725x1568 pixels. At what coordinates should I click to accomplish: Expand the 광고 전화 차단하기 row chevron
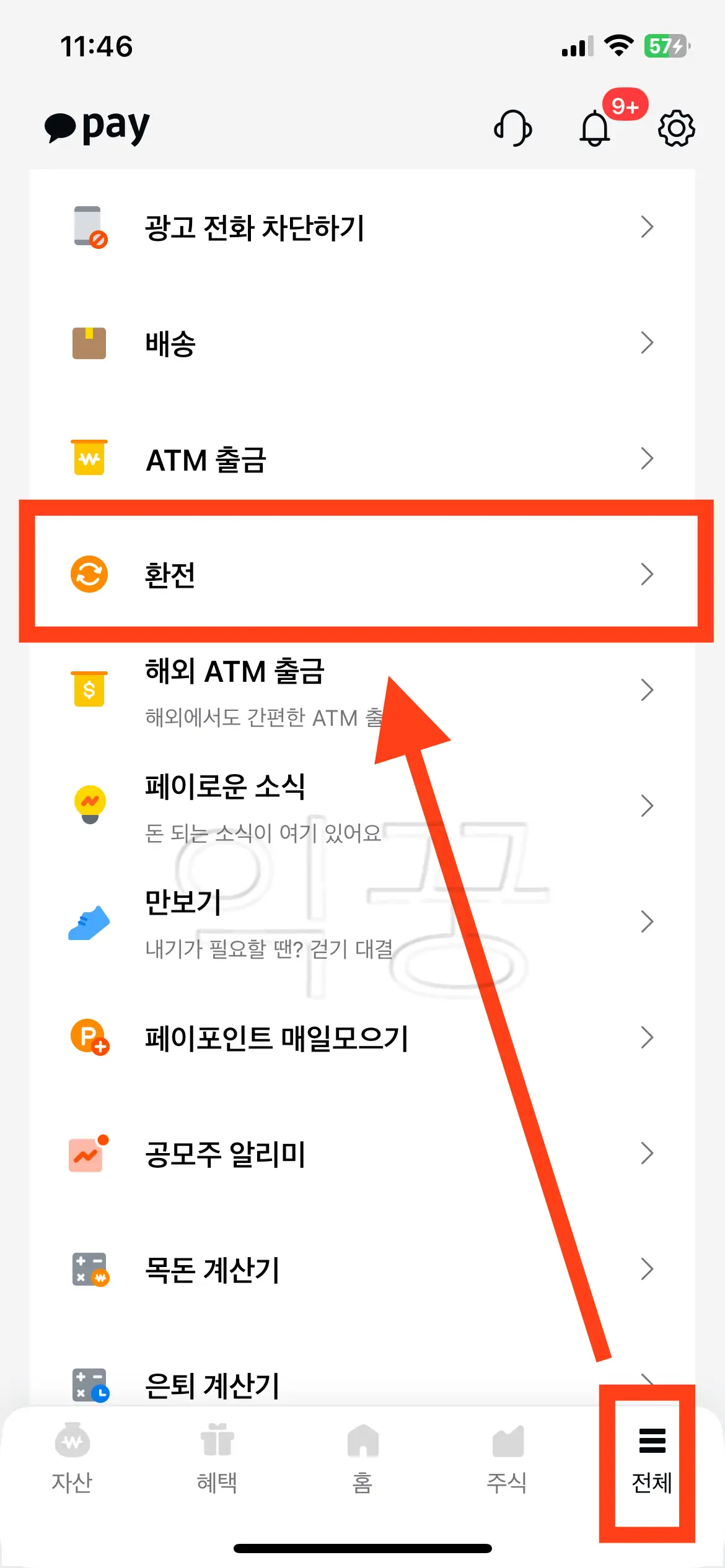(648, 228)
